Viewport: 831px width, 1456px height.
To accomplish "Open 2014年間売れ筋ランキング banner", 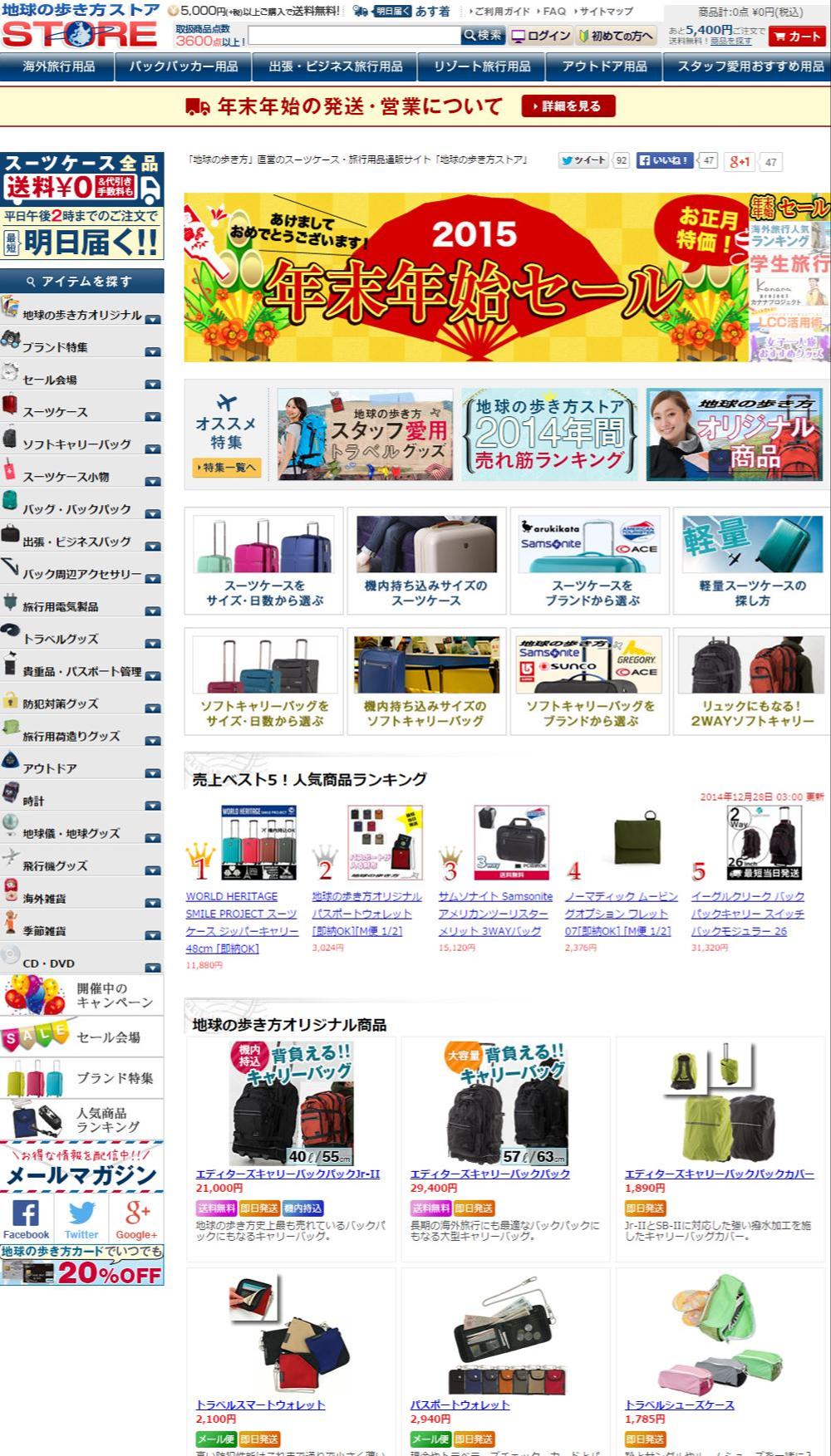I will pyautogui.click(x=549, y=434).
